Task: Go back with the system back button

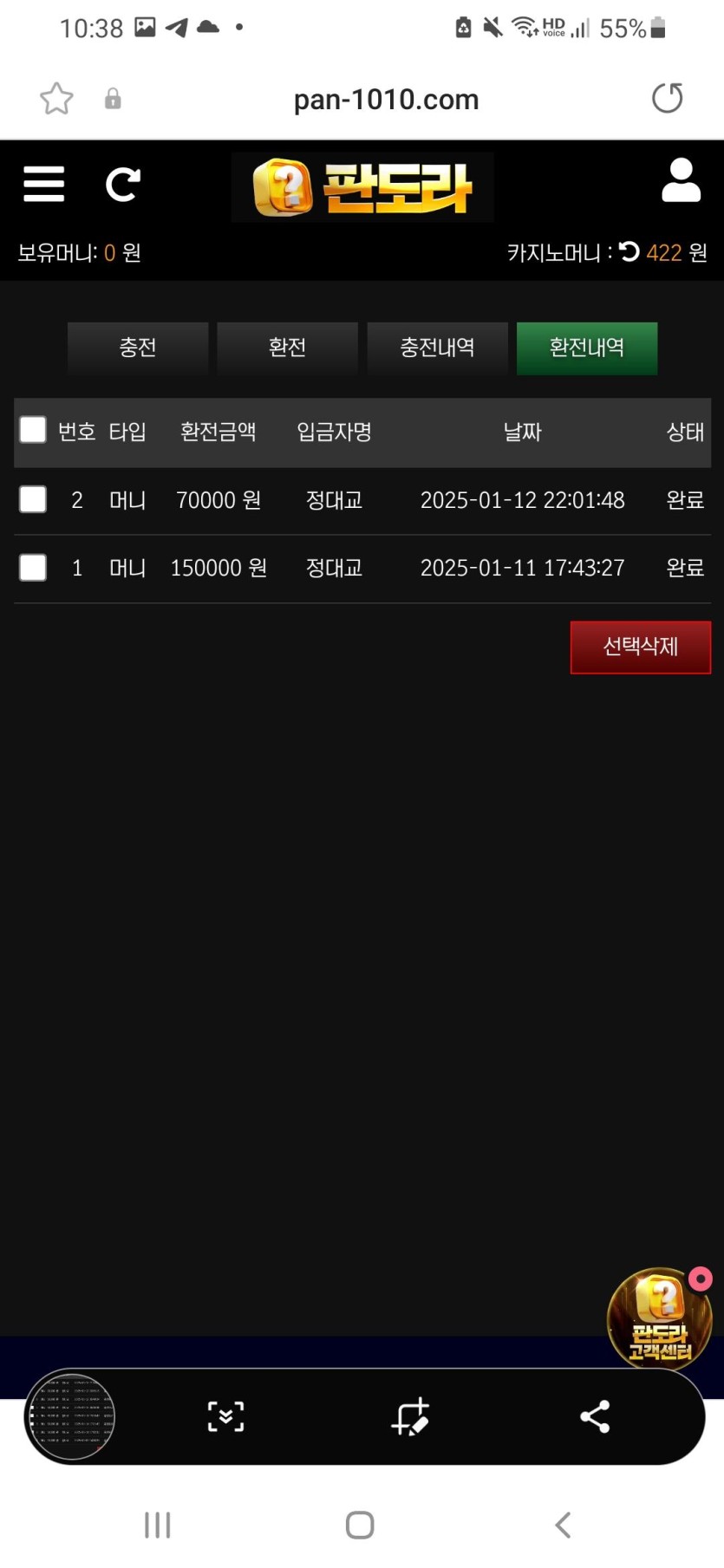Action: 563,1525
